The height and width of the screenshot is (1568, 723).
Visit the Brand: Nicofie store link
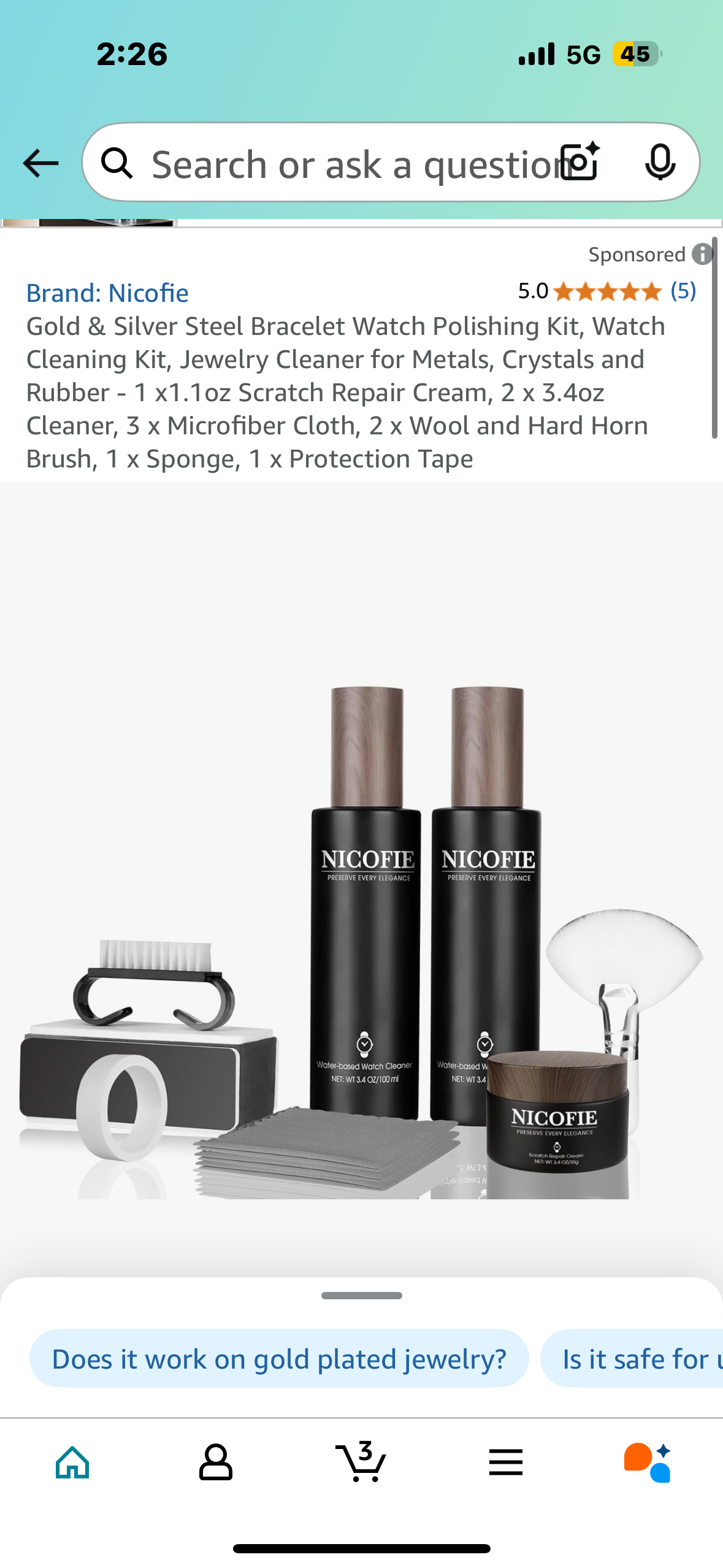107,293
